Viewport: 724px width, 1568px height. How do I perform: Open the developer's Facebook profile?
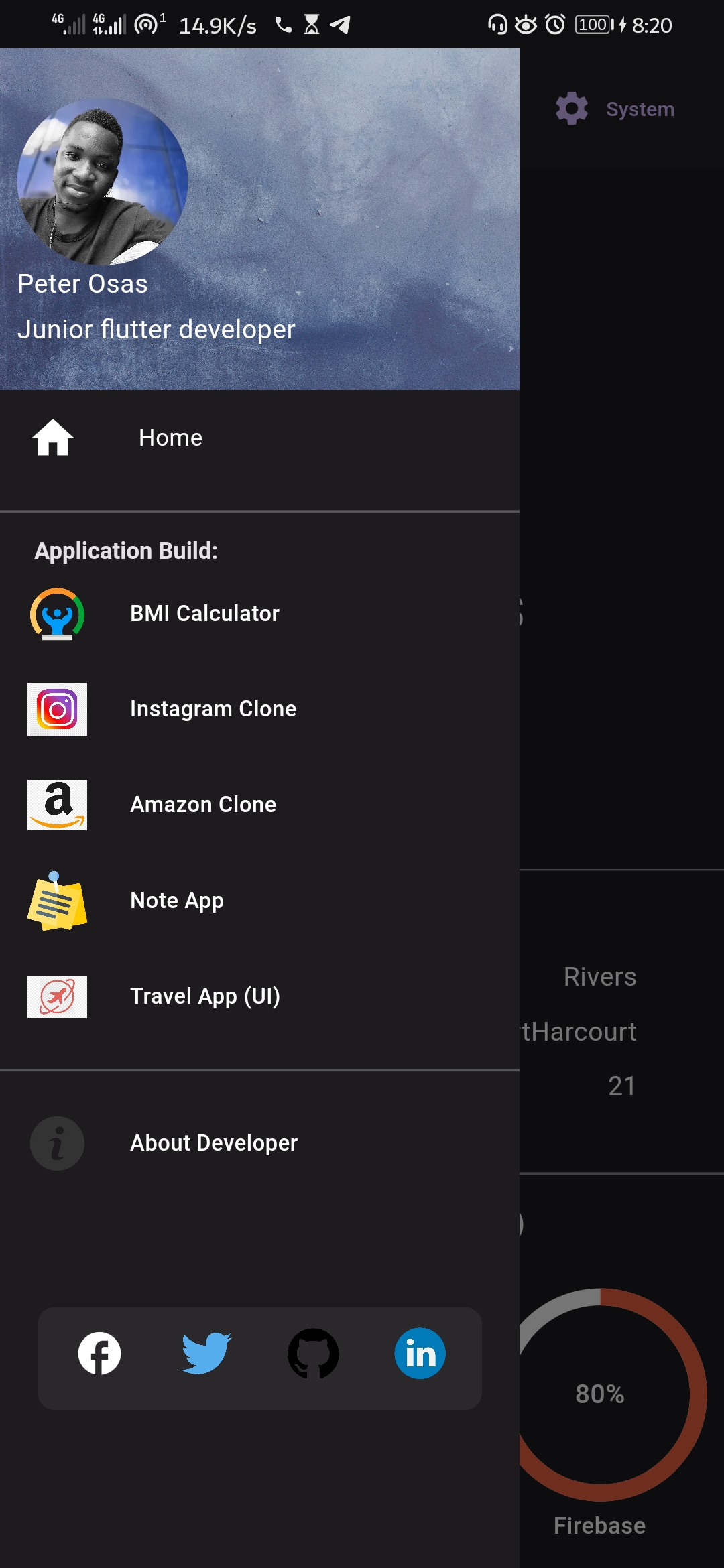point(99,1354)
